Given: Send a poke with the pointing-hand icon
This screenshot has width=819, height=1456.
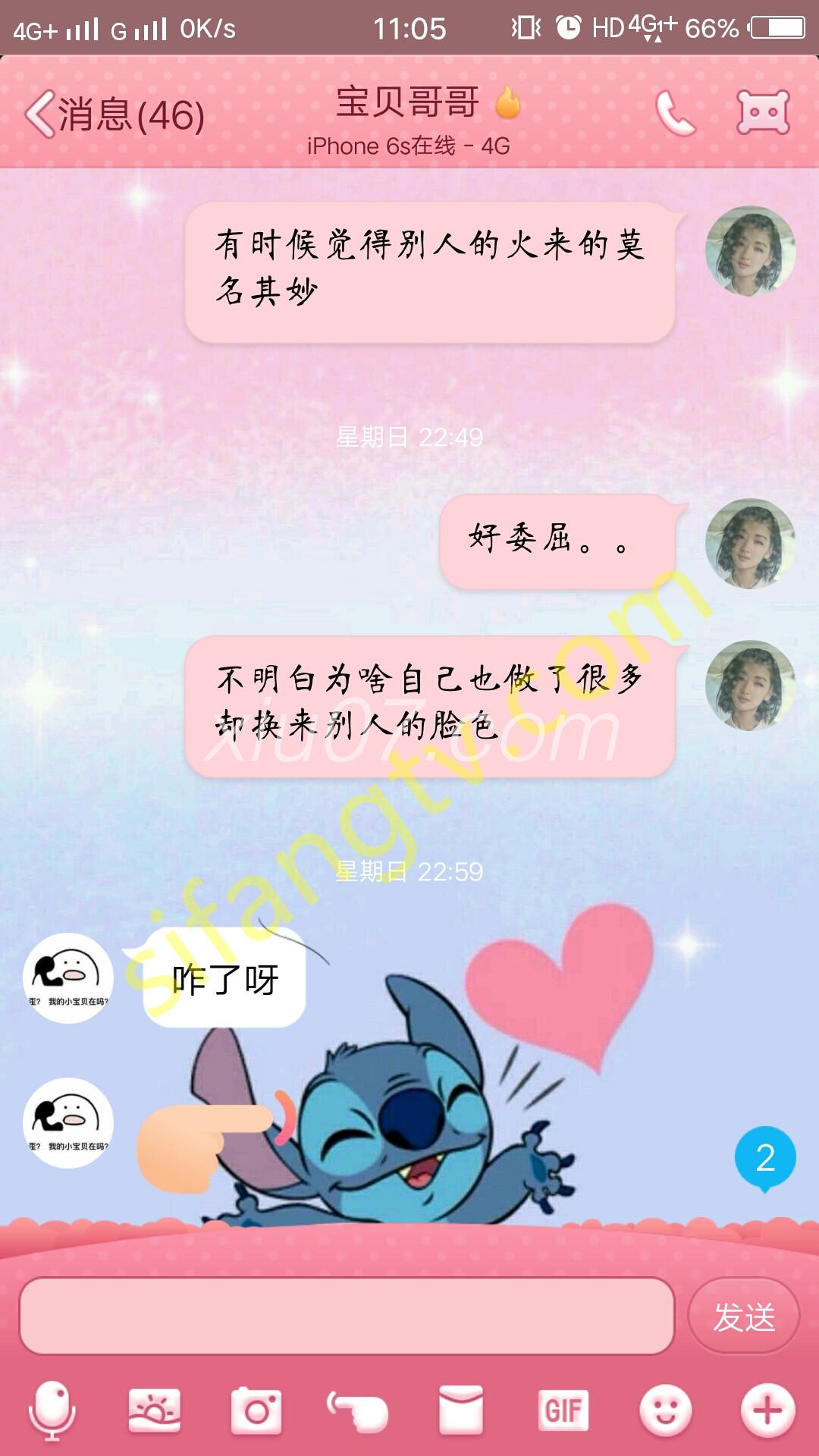Looking at the screenshot, I should point(358,1410).
